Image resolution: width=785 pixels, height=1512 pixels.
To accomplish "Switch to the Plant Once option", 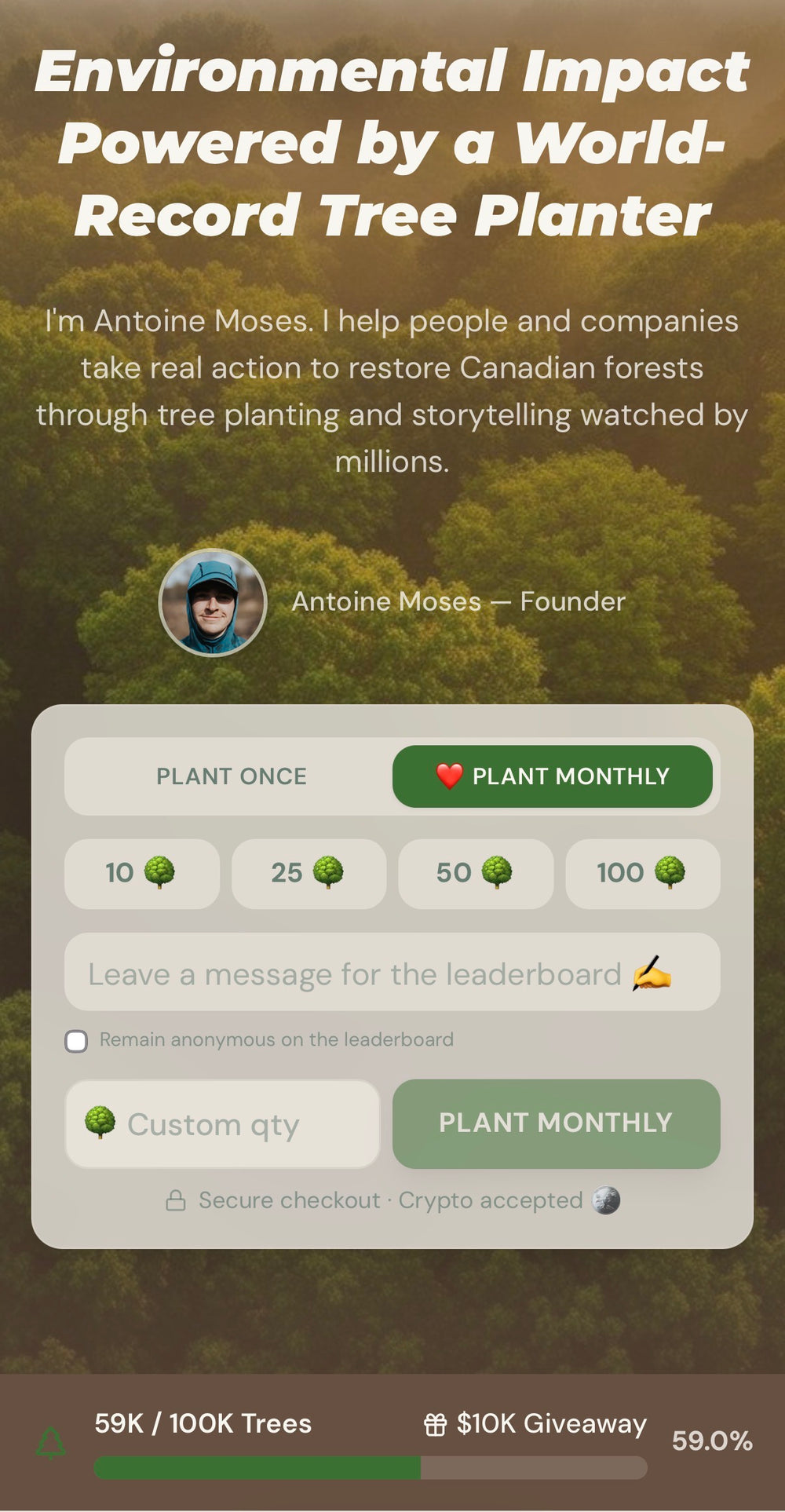I will pos(231,776).
